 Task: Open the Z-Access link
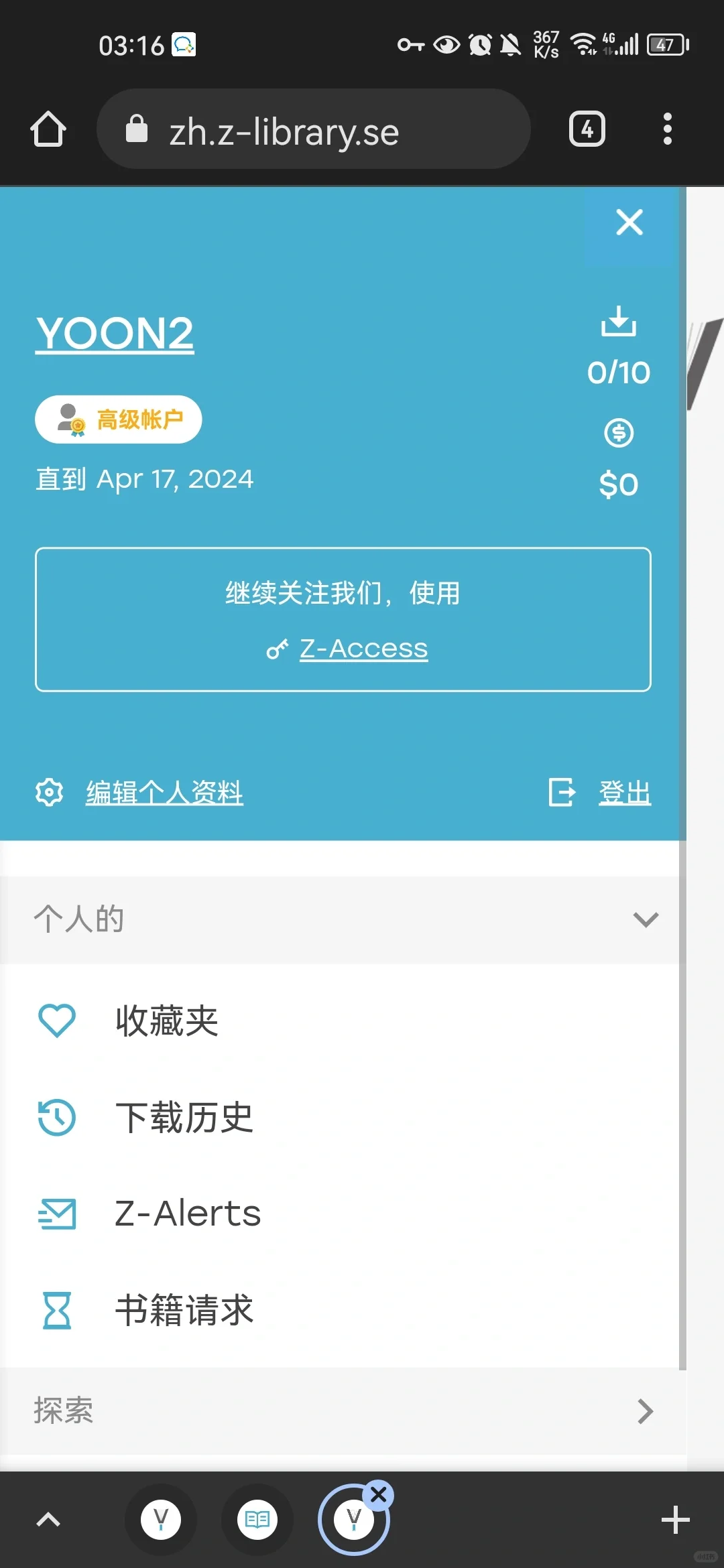[x=363, y=649]
